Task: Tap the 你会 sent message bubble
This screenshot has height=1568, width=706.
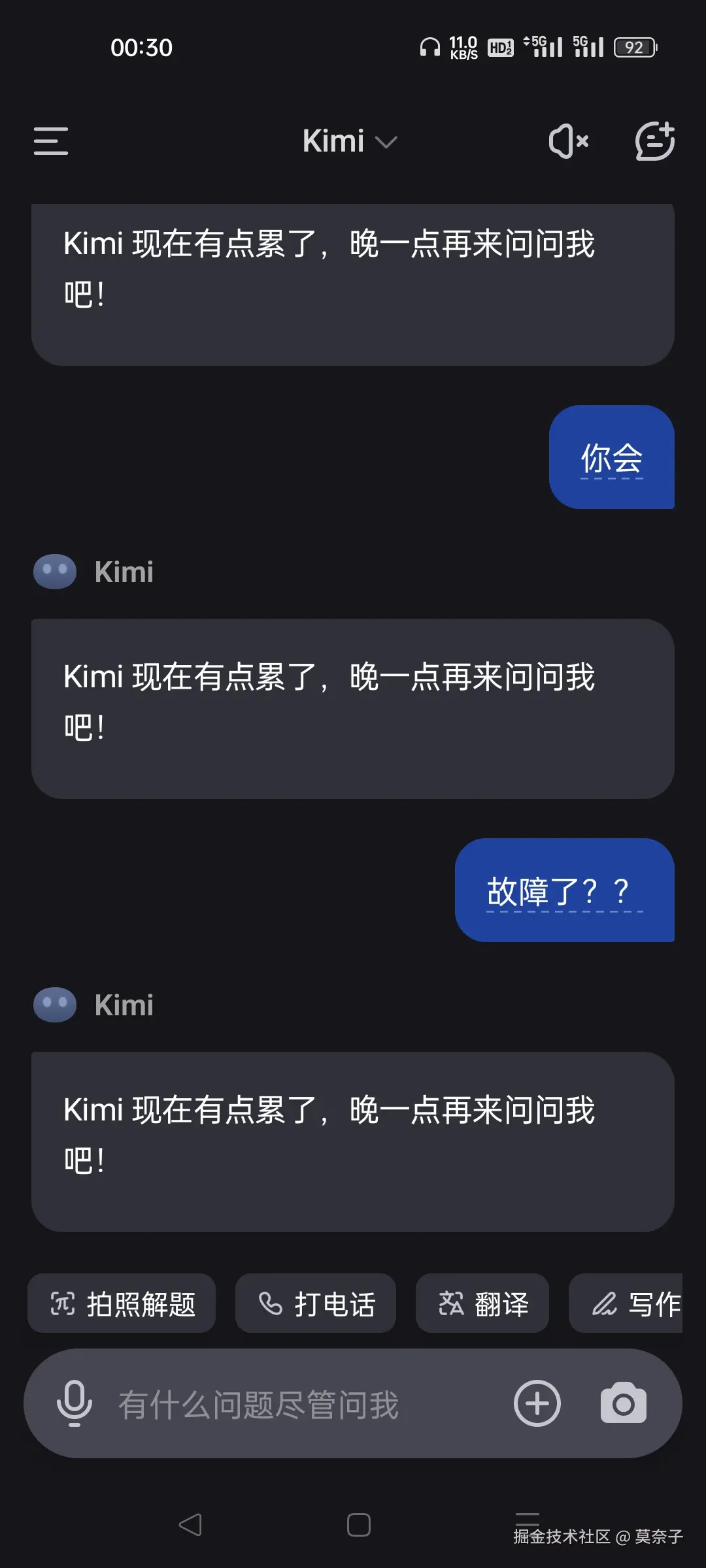Action: (x=612, y=458)
